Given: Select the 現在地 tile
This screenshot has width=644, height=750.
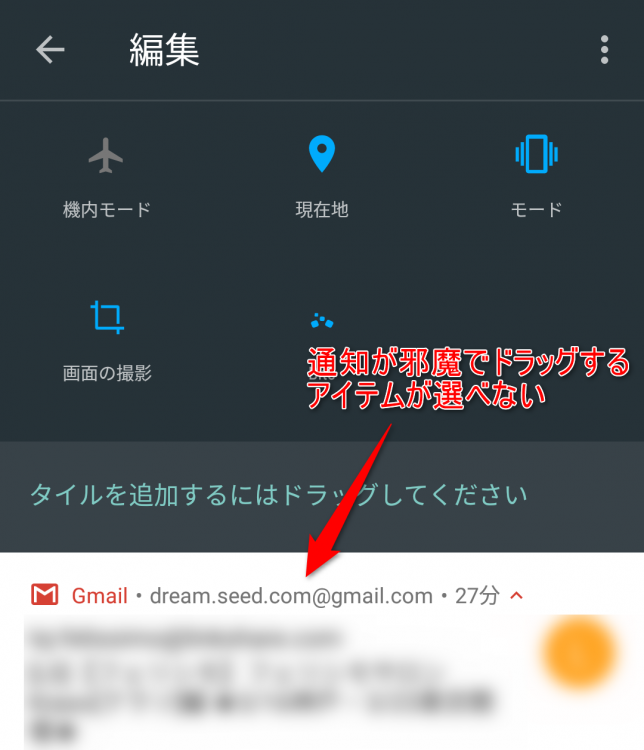Looking at the screenshot, I should pos(321,178).
